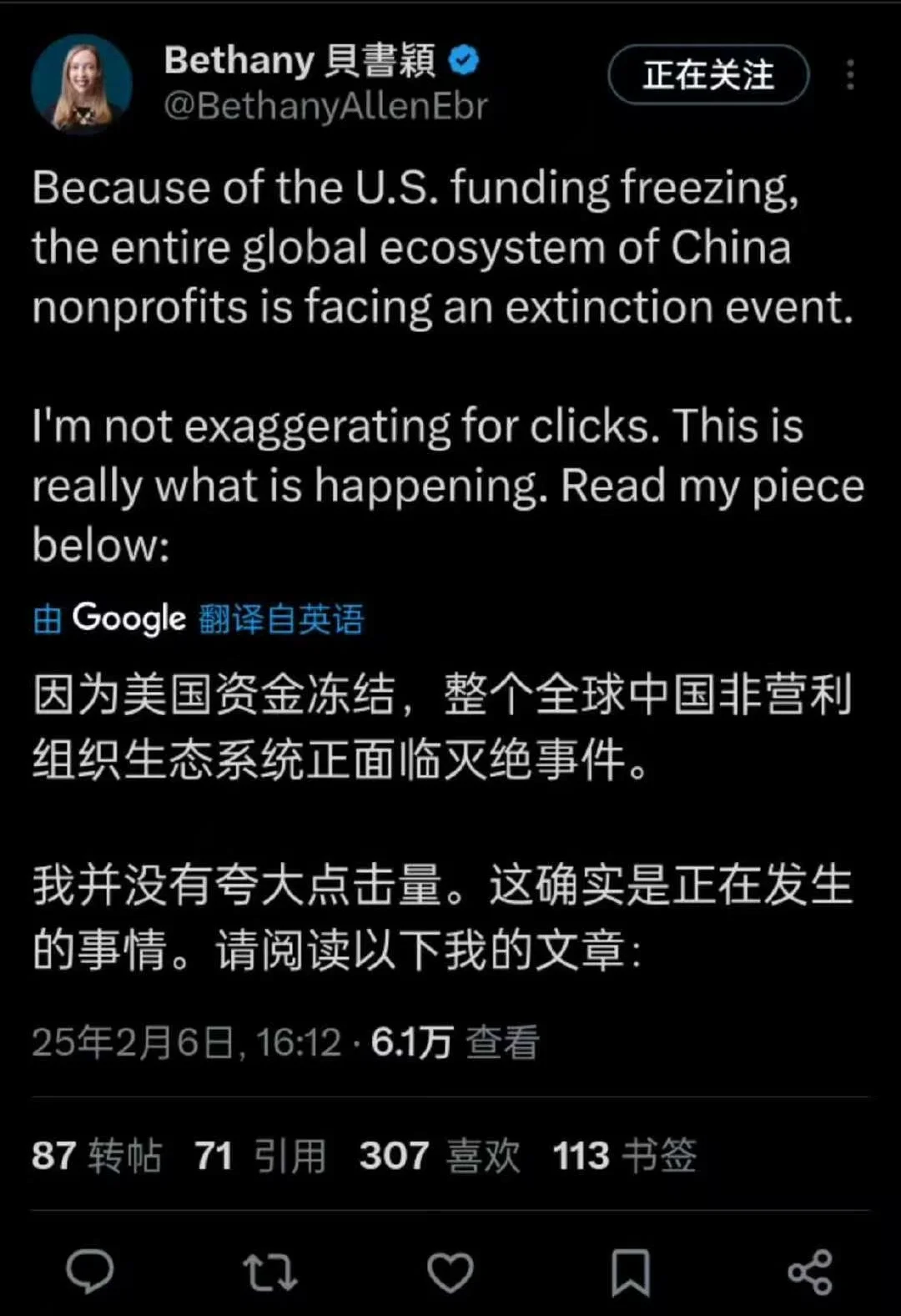The height and width of the screenshot is (1316, 901).
Task: Reply to the tweet with comment icon
Action: tap(89, 1272)
